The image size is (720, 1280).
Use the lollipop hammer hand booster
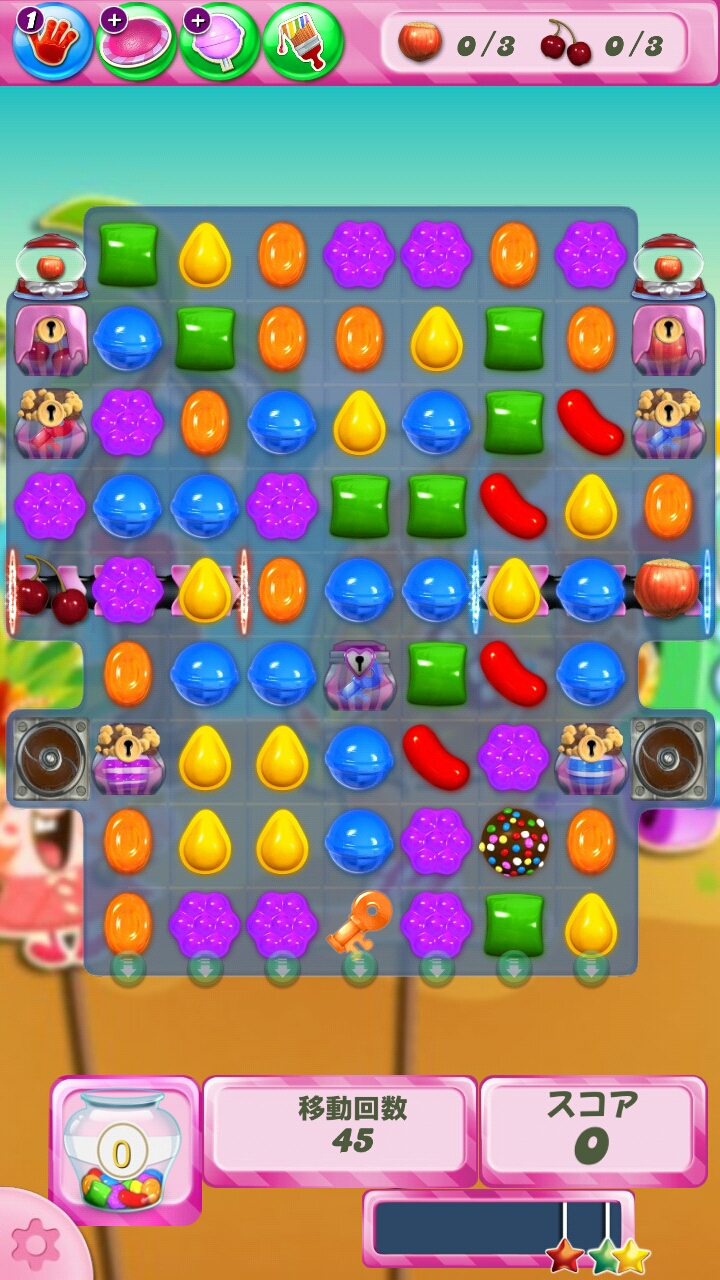(52, 42)
